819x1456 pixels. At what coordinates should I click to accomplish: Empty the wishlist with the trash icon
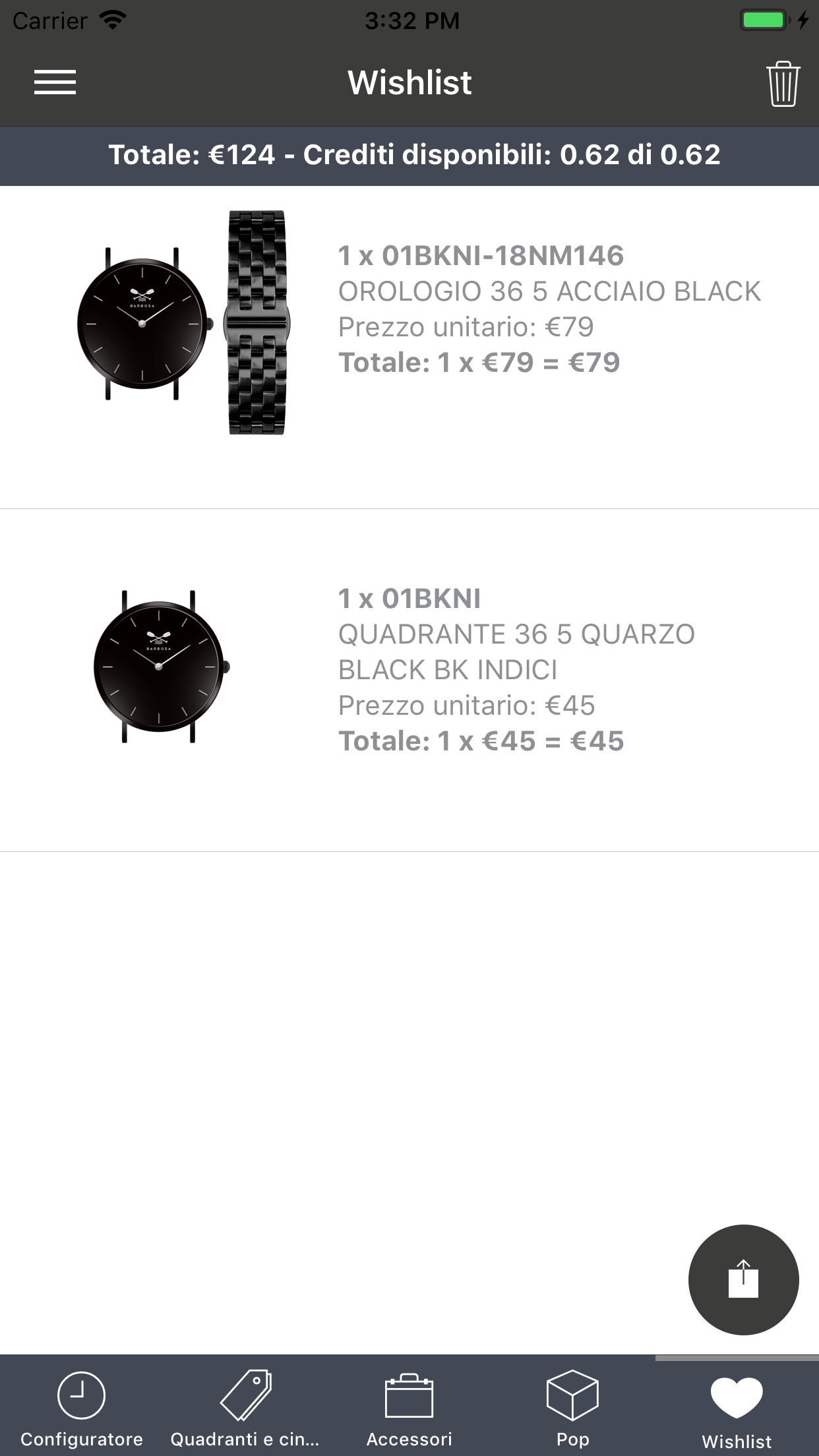pyautogui.click(x=783, y=84)
